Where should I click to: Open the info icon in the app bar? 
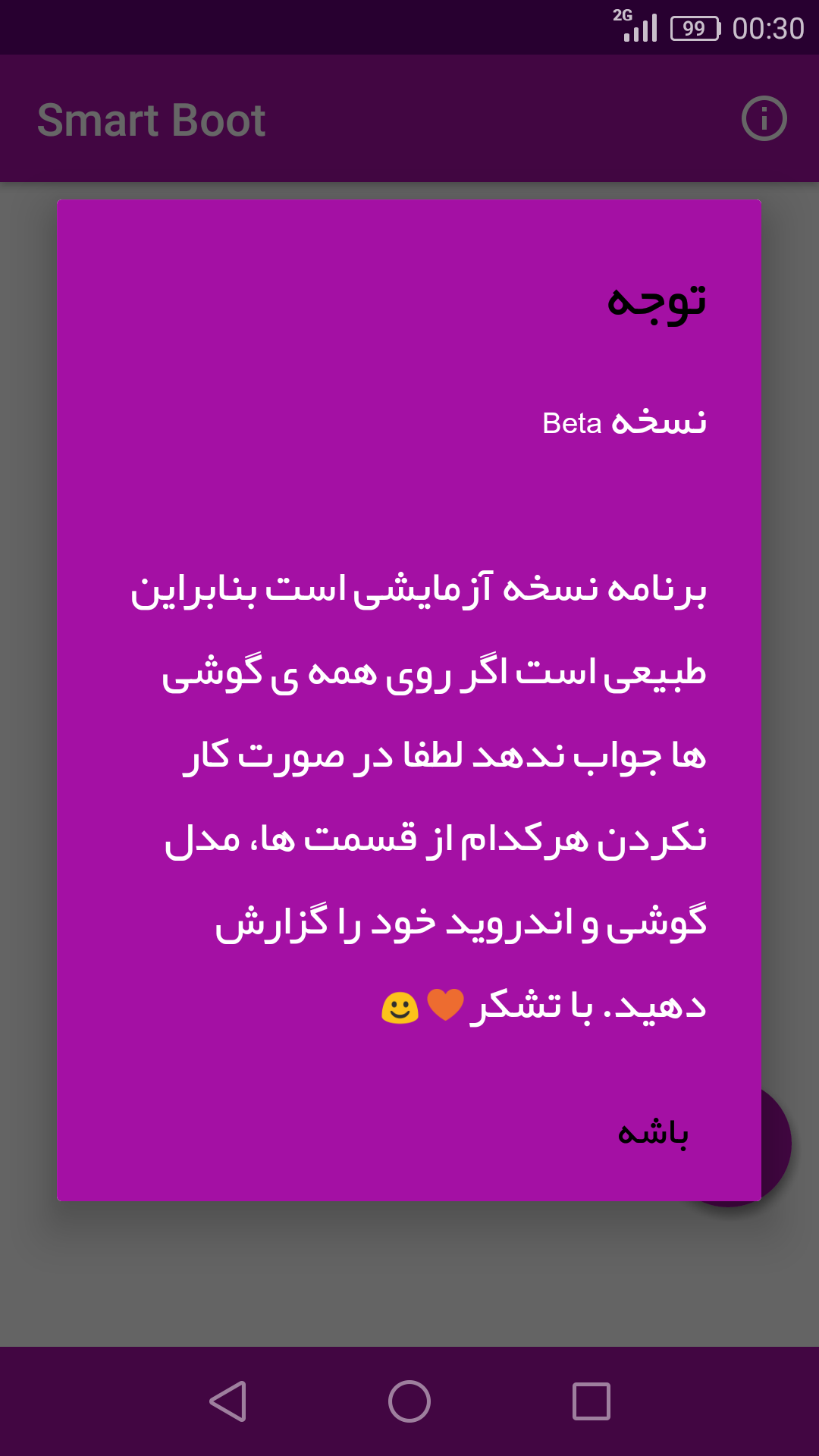pos(764,119)
